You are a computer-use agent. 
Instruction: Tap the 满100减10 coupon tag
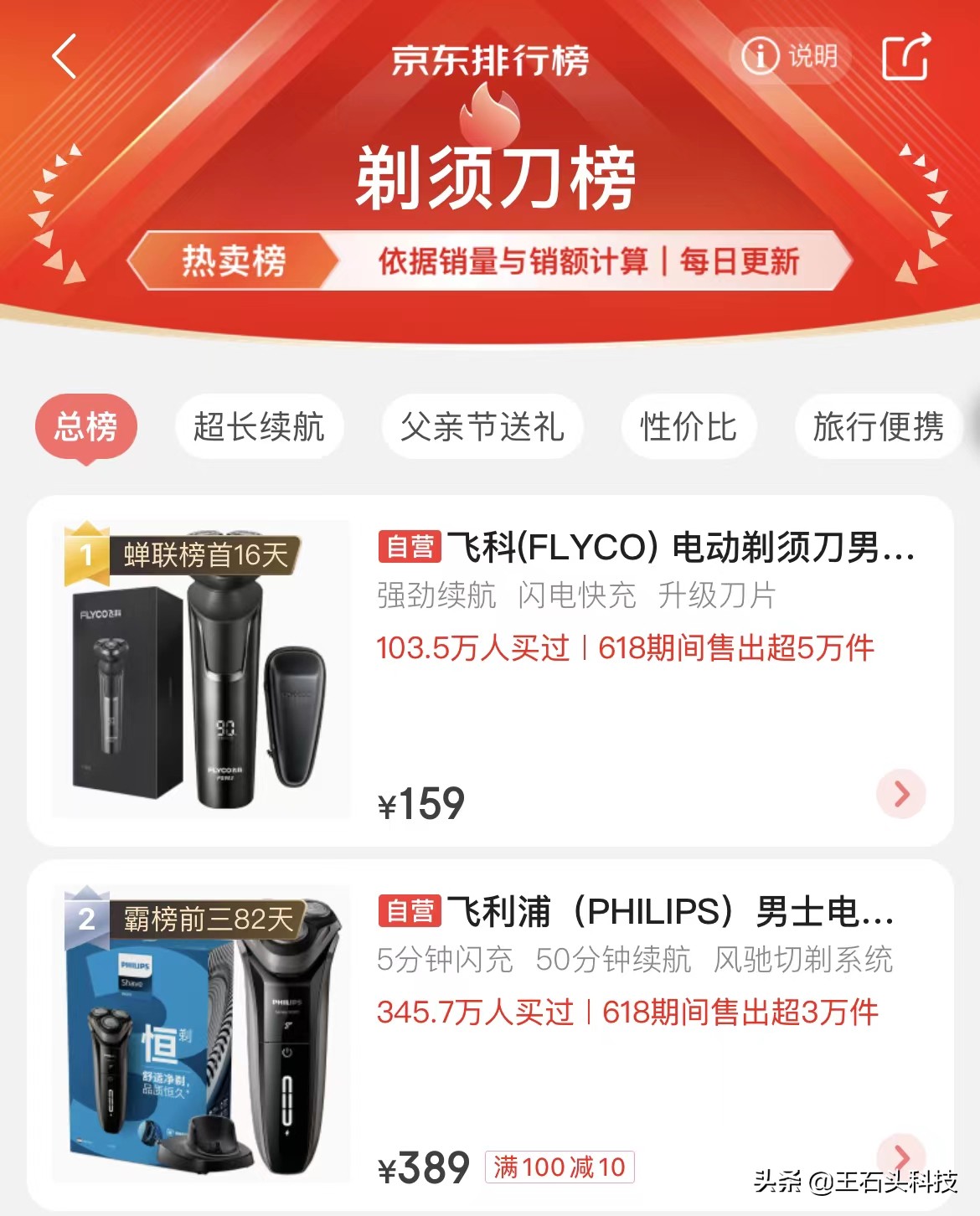560,1167
